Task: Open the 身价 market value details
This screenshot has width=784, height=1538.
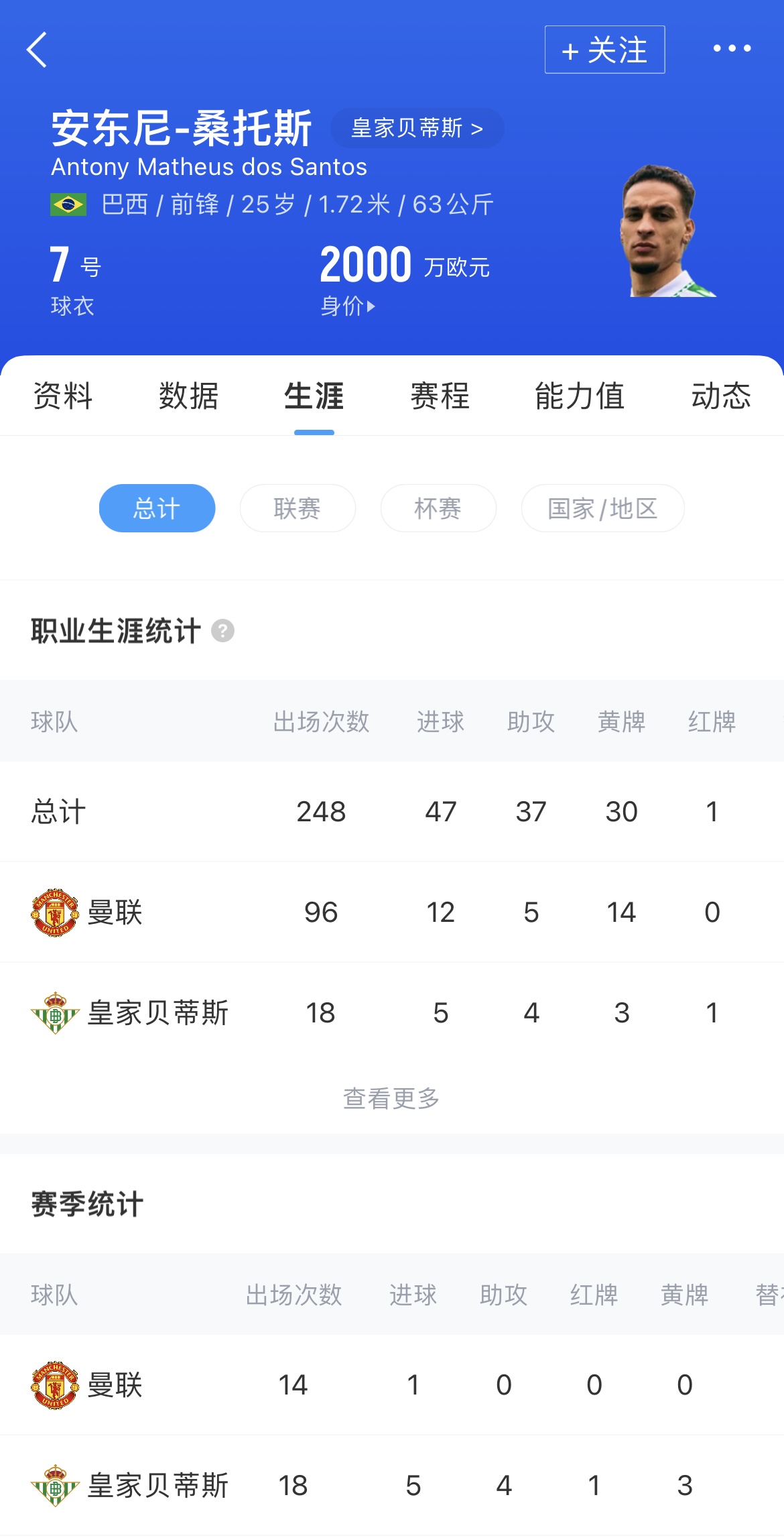Action: click(348, 306)
